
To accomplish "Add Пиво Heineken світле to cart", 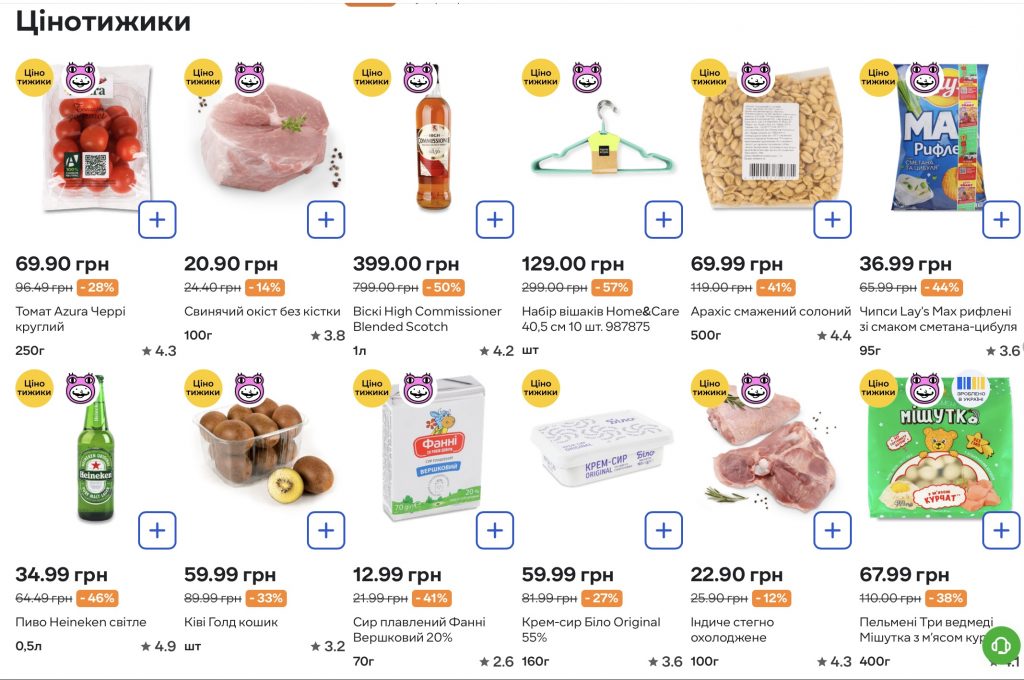I will point(157,530).
